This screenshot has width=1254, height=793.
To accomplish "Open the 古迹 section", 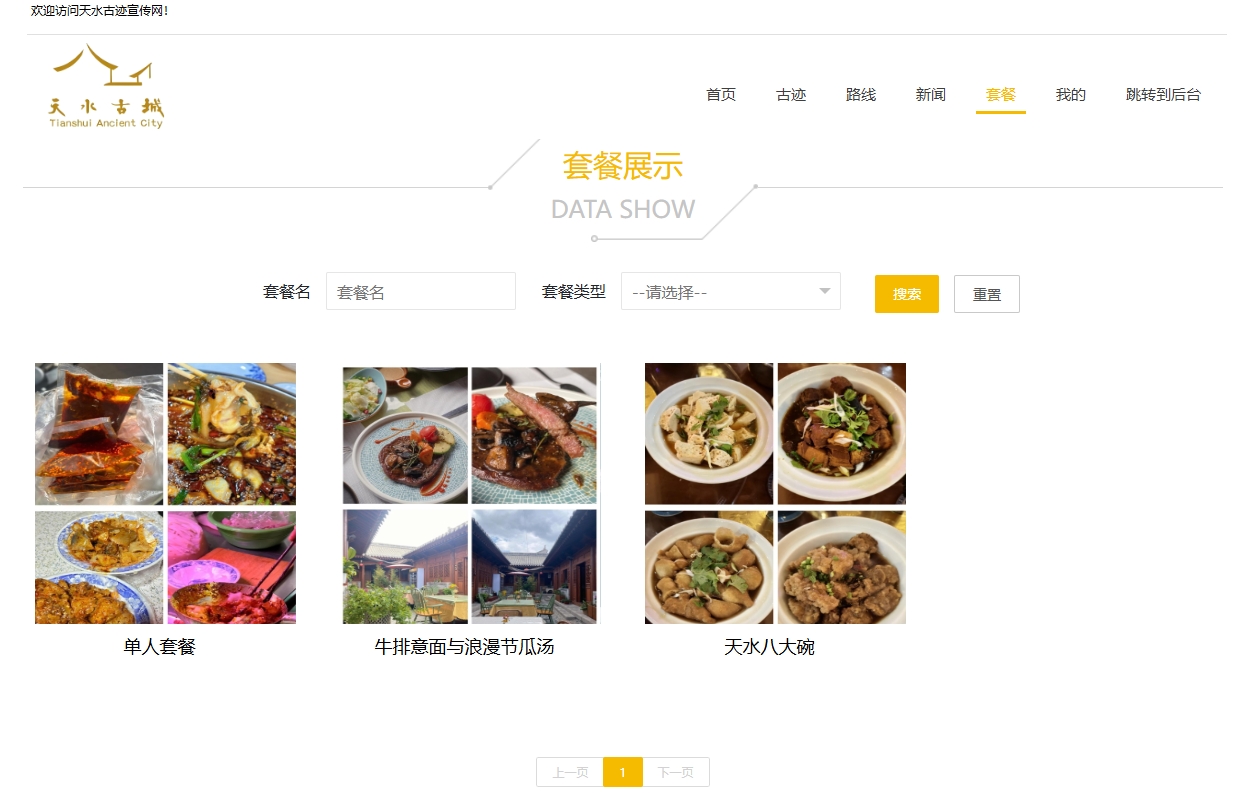I will (790, 95).
